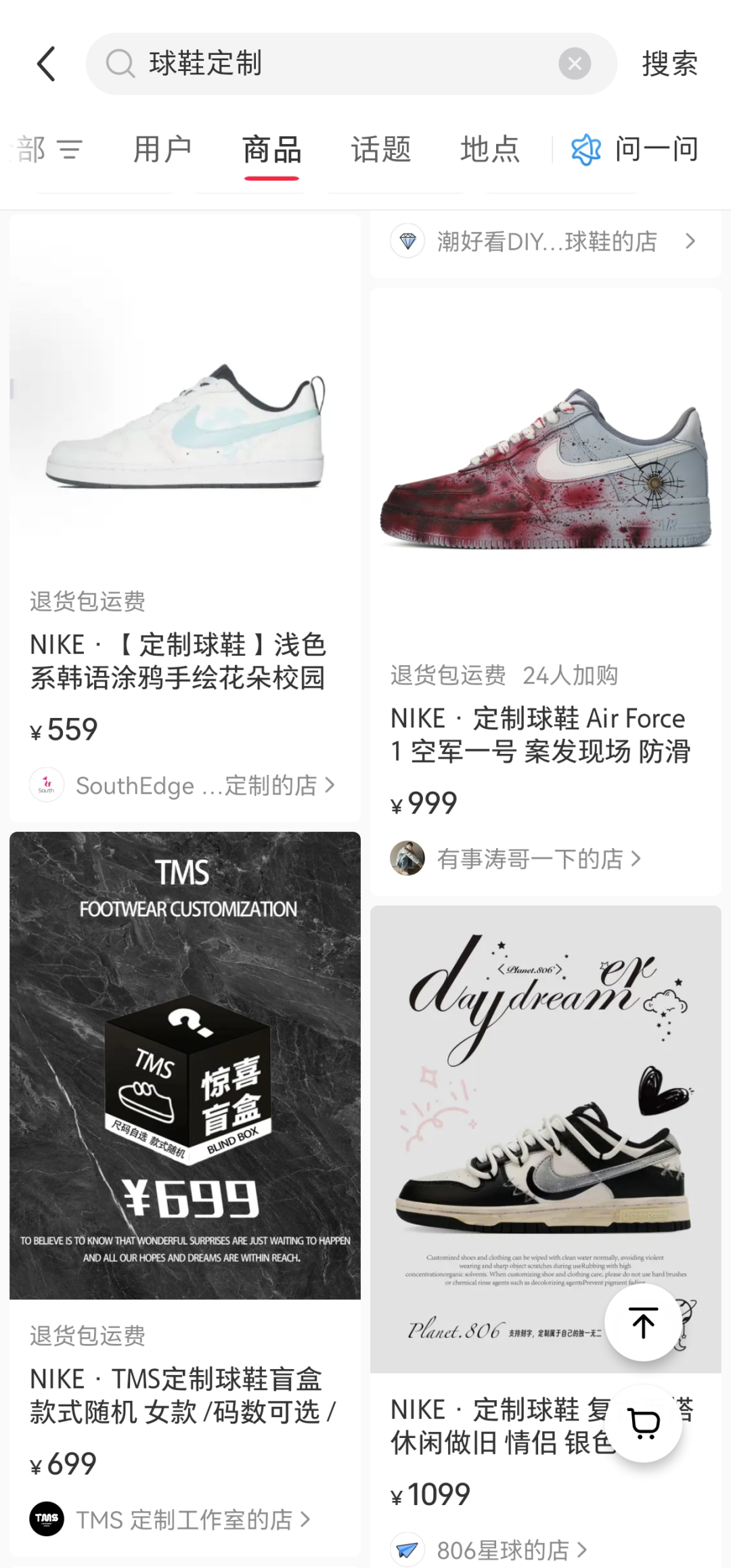
Task: Clear the search text
Action: 574,64
